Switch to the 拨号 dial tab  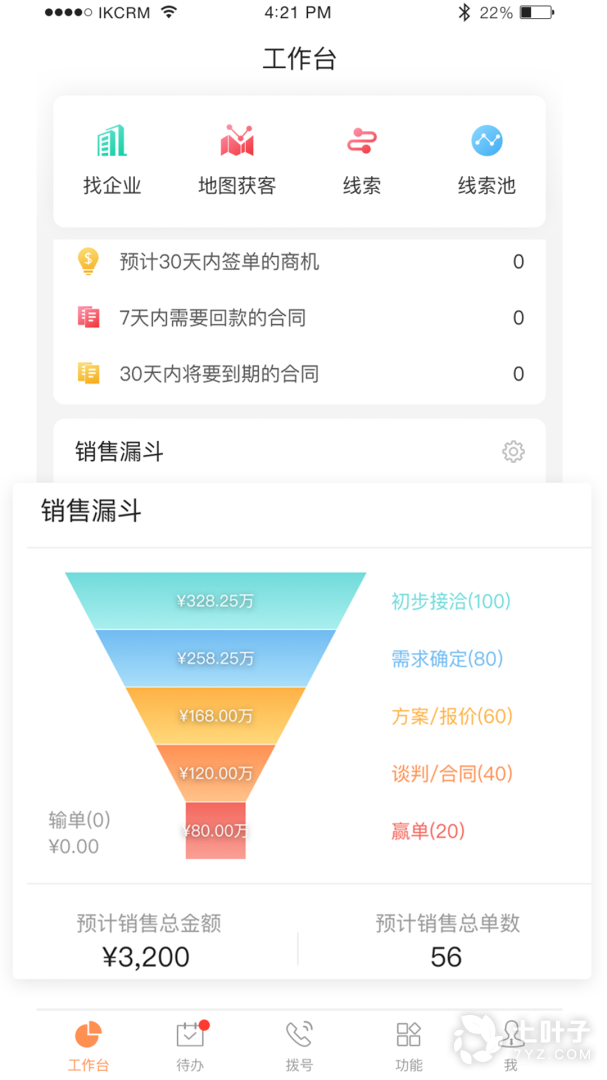[x=299, y=1045]
